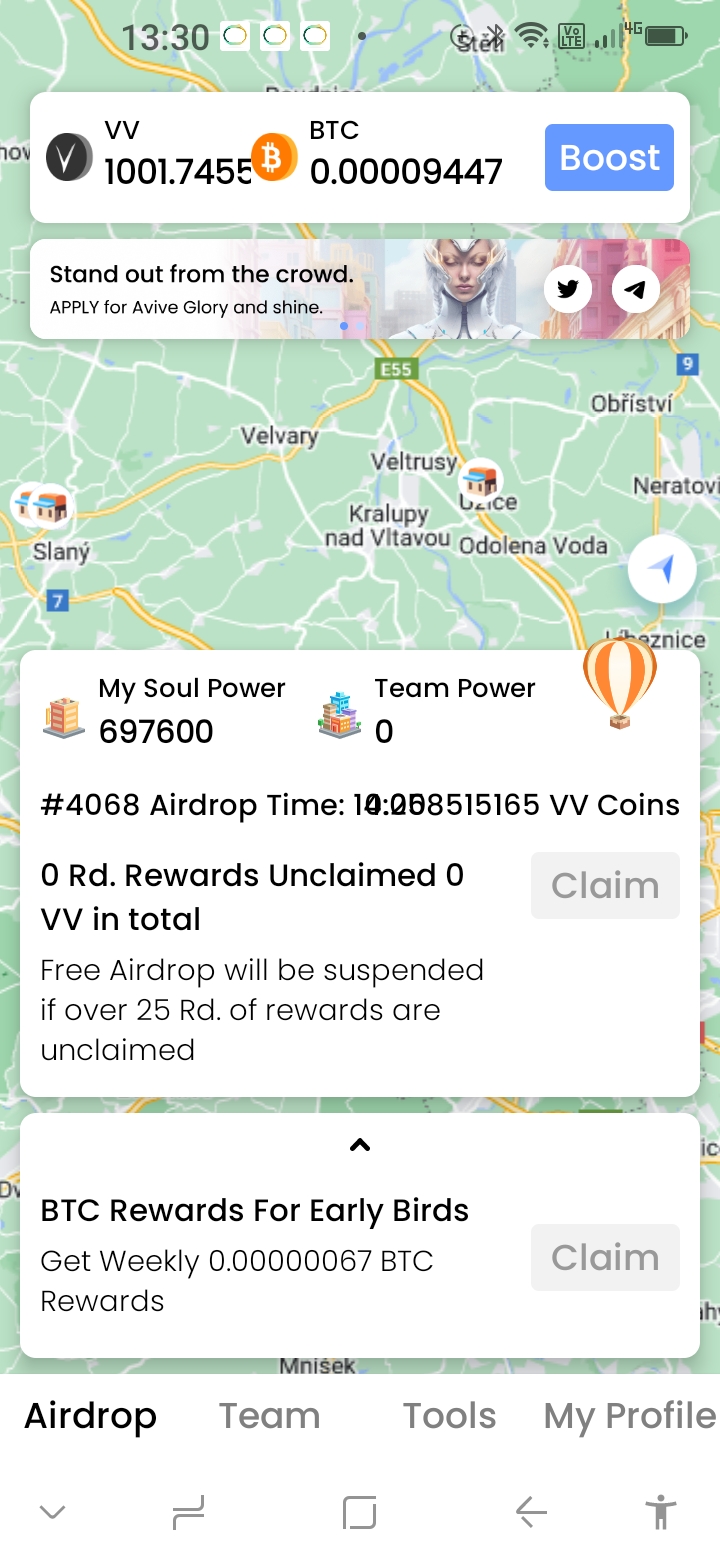Open the Telegram icon in the banner
The height and width of the screenshot is (1560, 720).
click(x=635, y=289)
